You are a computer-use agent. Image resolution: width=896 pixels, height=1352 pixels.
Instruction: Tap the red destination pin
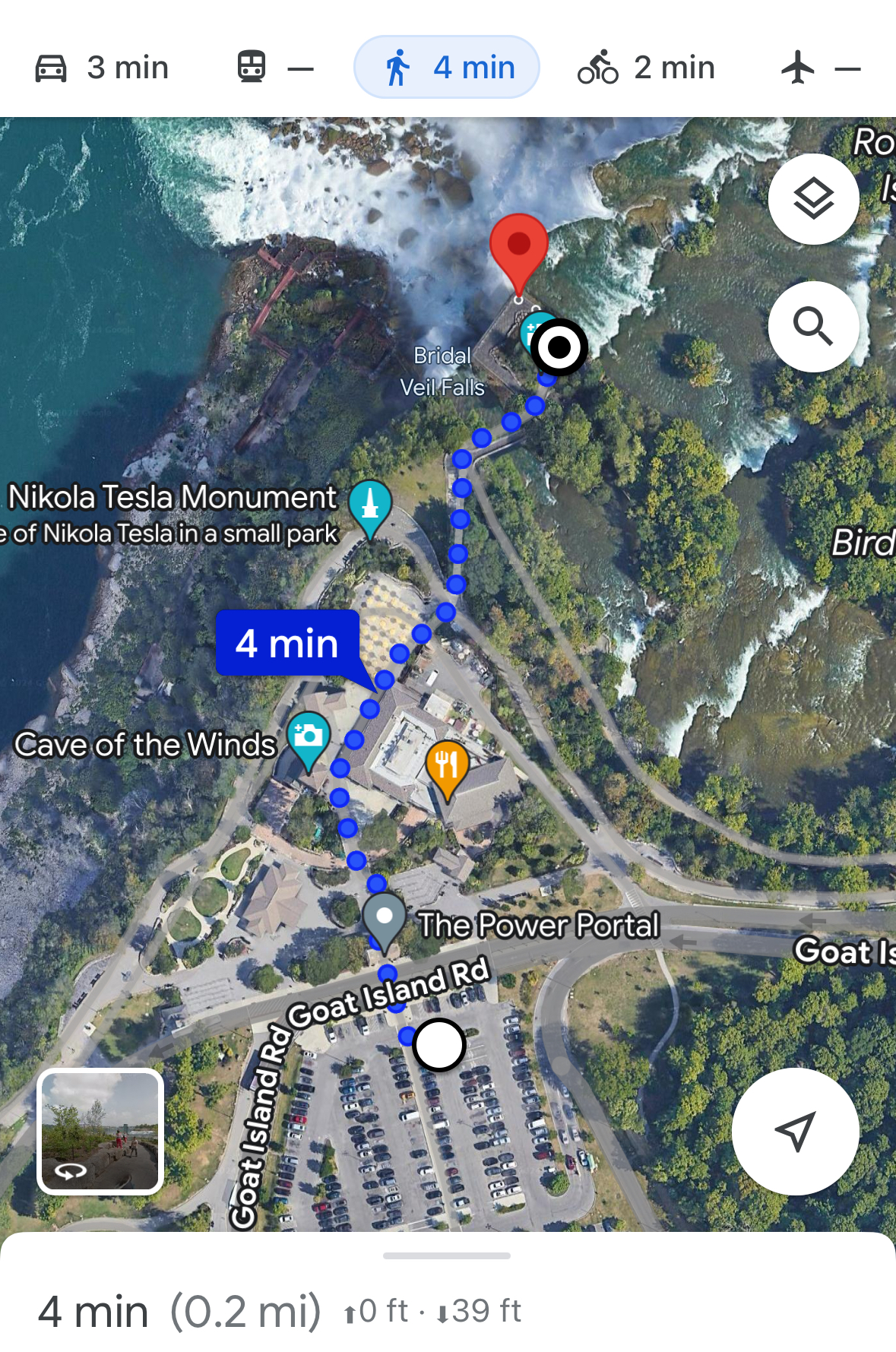pyautogui.click(x=518, y=247)
